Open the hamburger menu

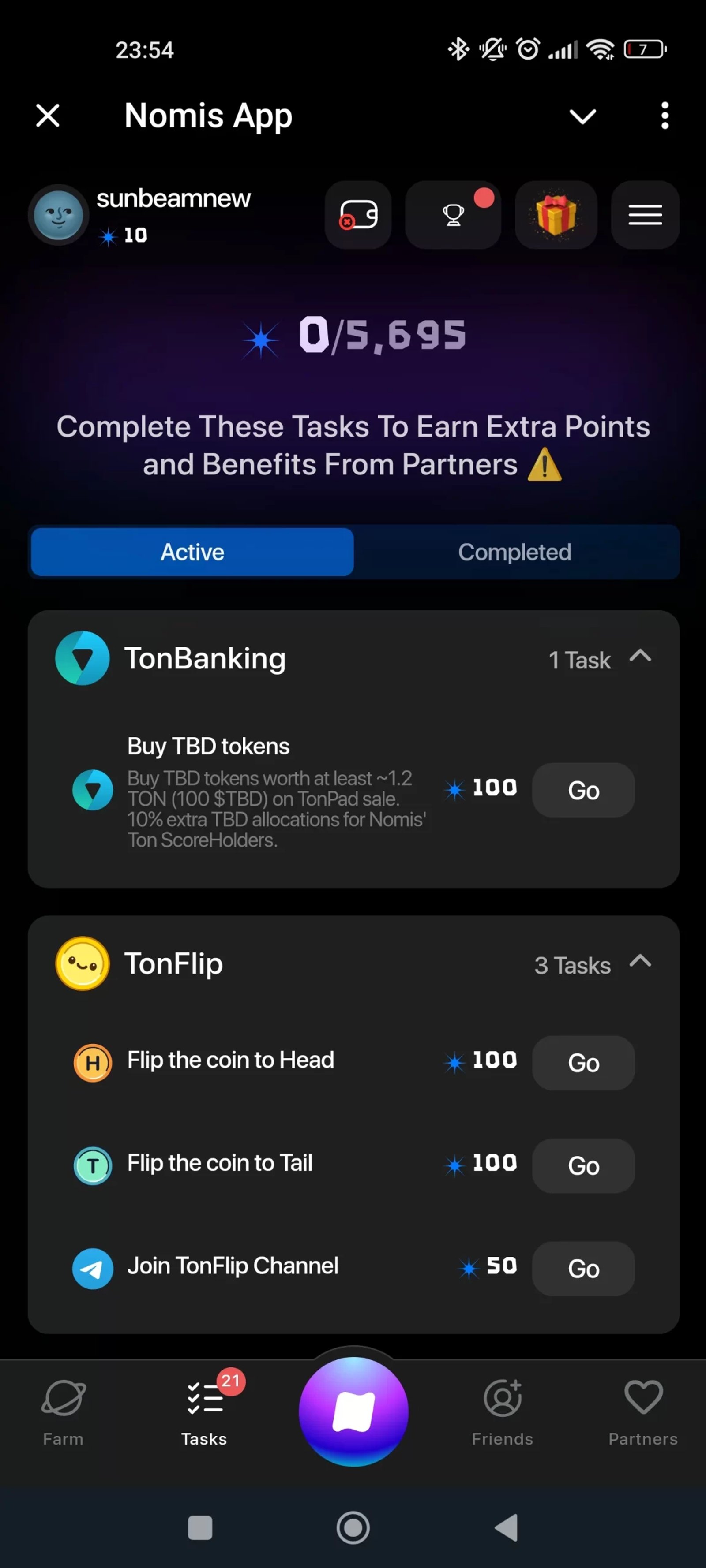(x=645, y=215)
